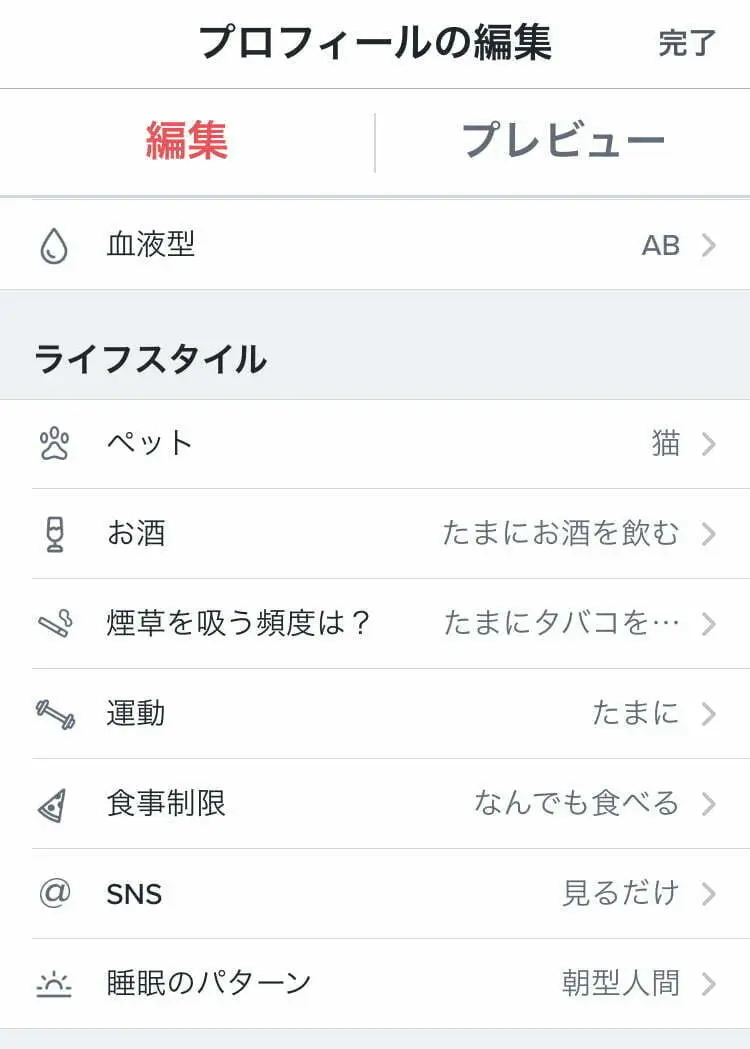Open the ペット row
750x1049 pixels.
pos(375,444)
